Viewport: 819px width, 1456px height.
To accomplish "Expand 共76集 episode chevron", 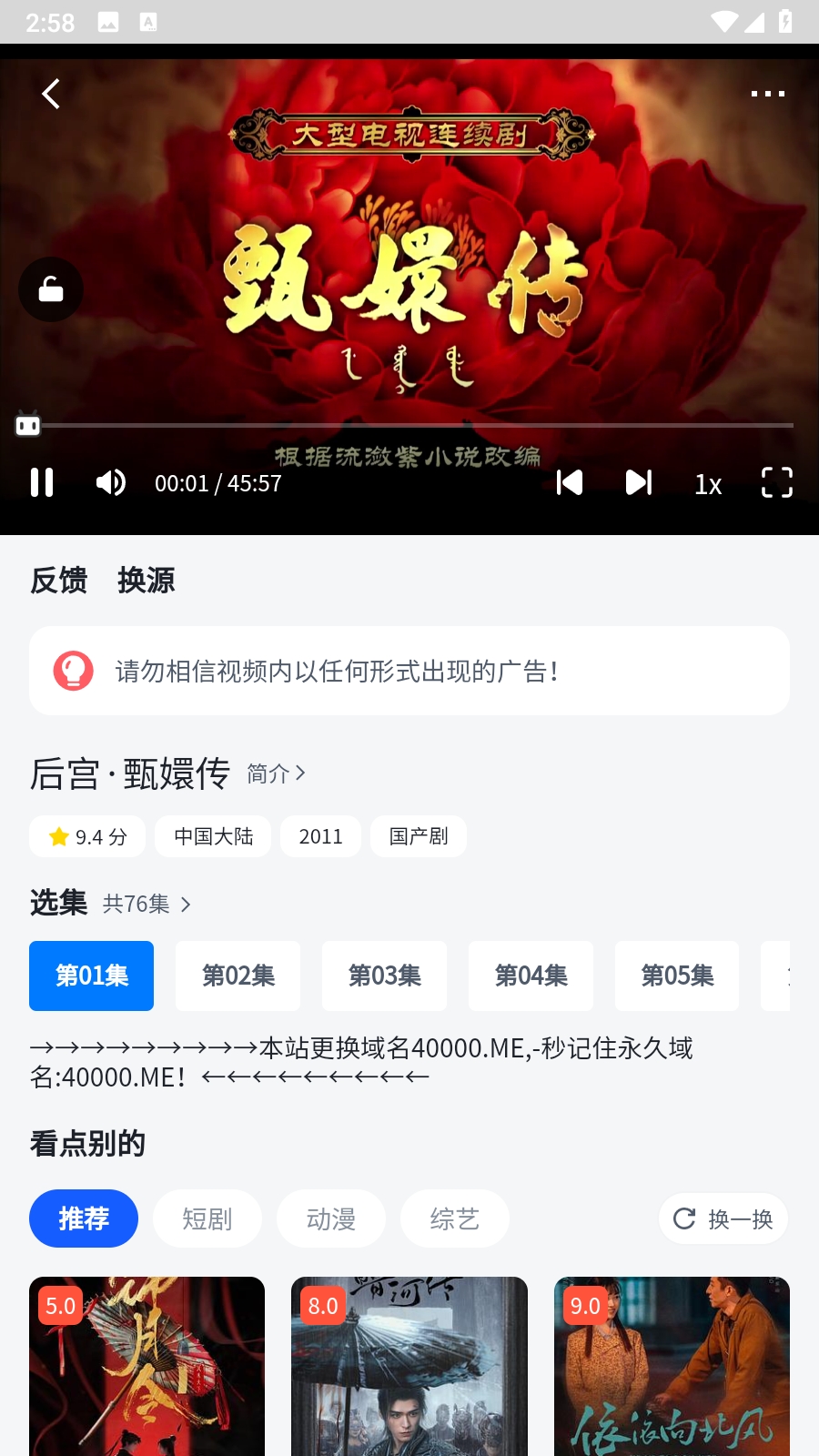I will click(x=186, y=904).
